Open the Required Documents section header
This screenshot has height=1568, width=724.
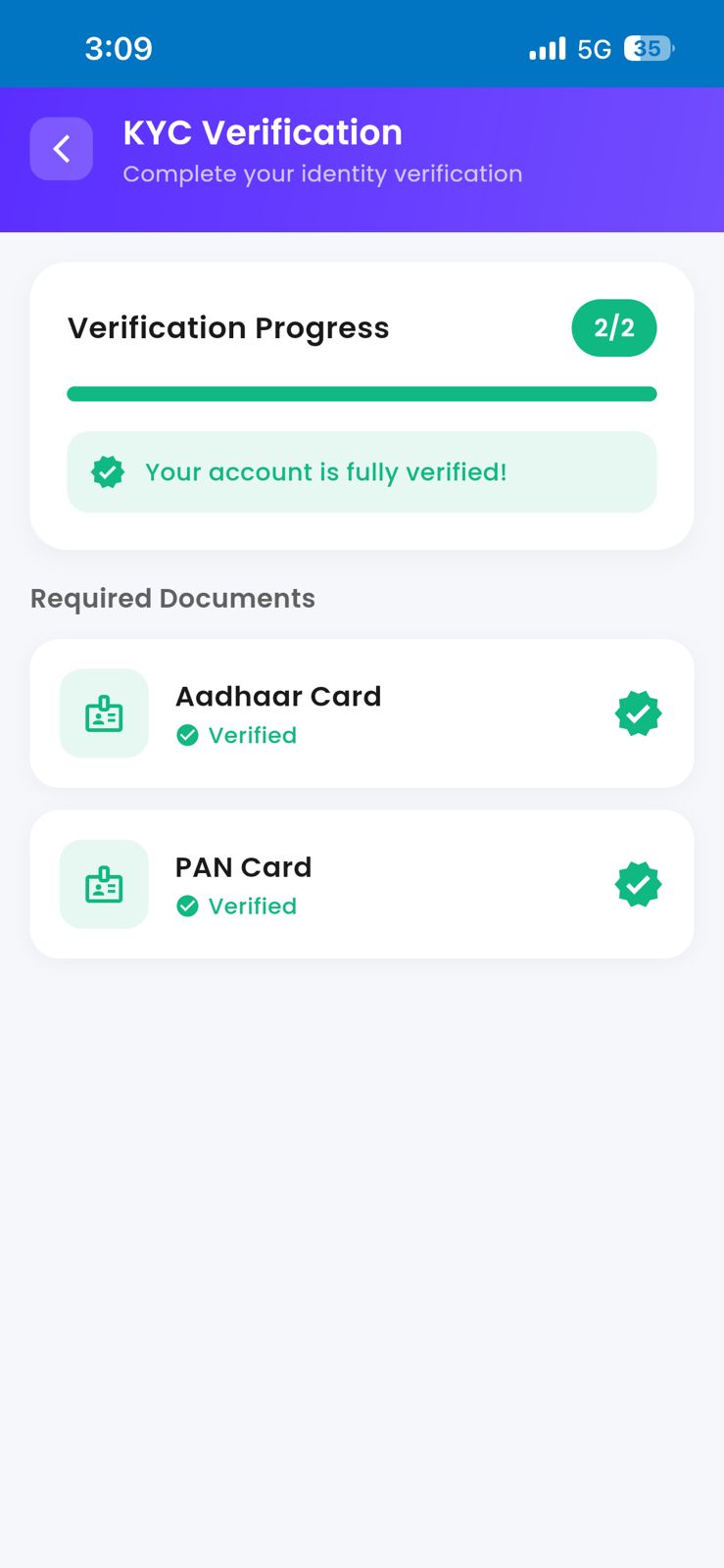tap(172, 598)
